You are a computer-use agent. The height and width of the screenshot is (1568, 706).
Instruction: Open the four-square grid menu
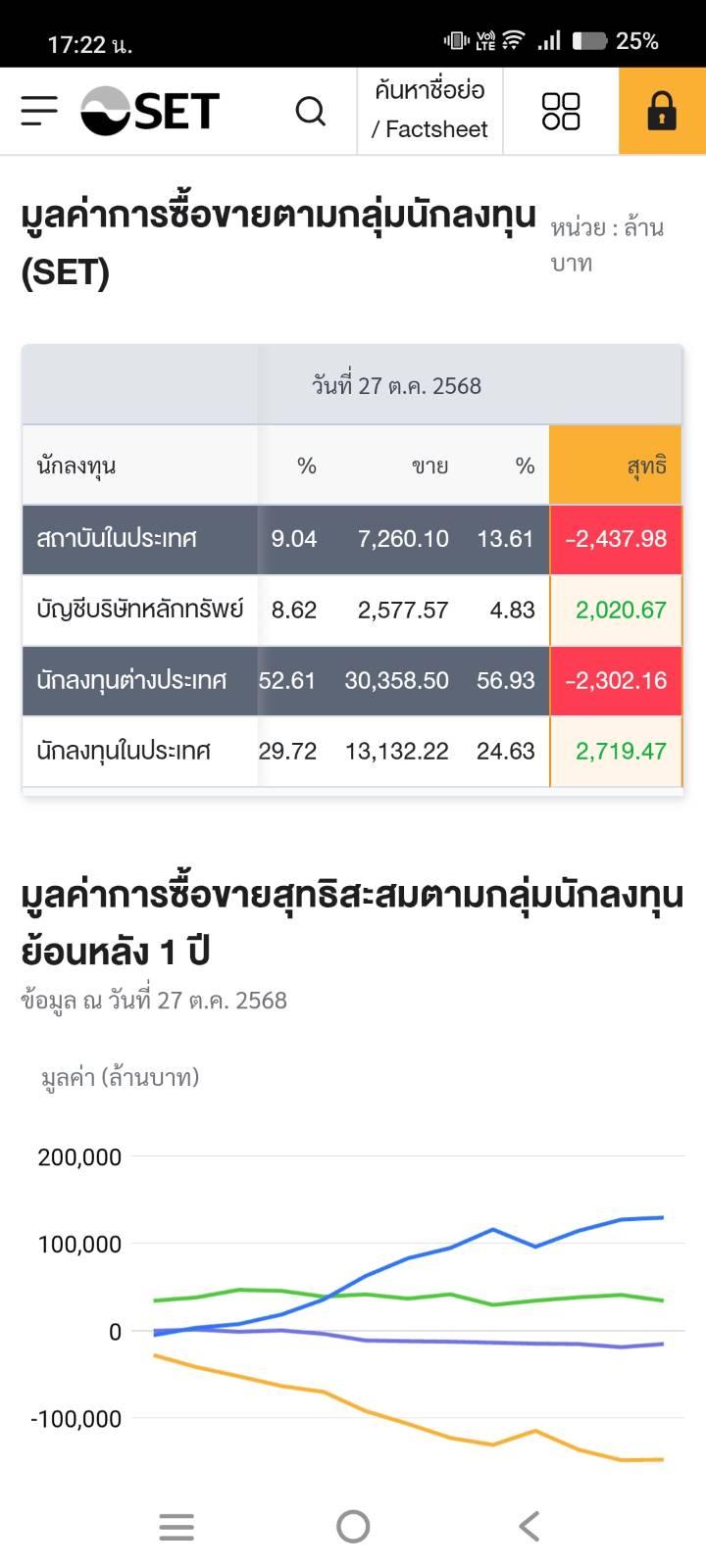(x=561, y=111)
